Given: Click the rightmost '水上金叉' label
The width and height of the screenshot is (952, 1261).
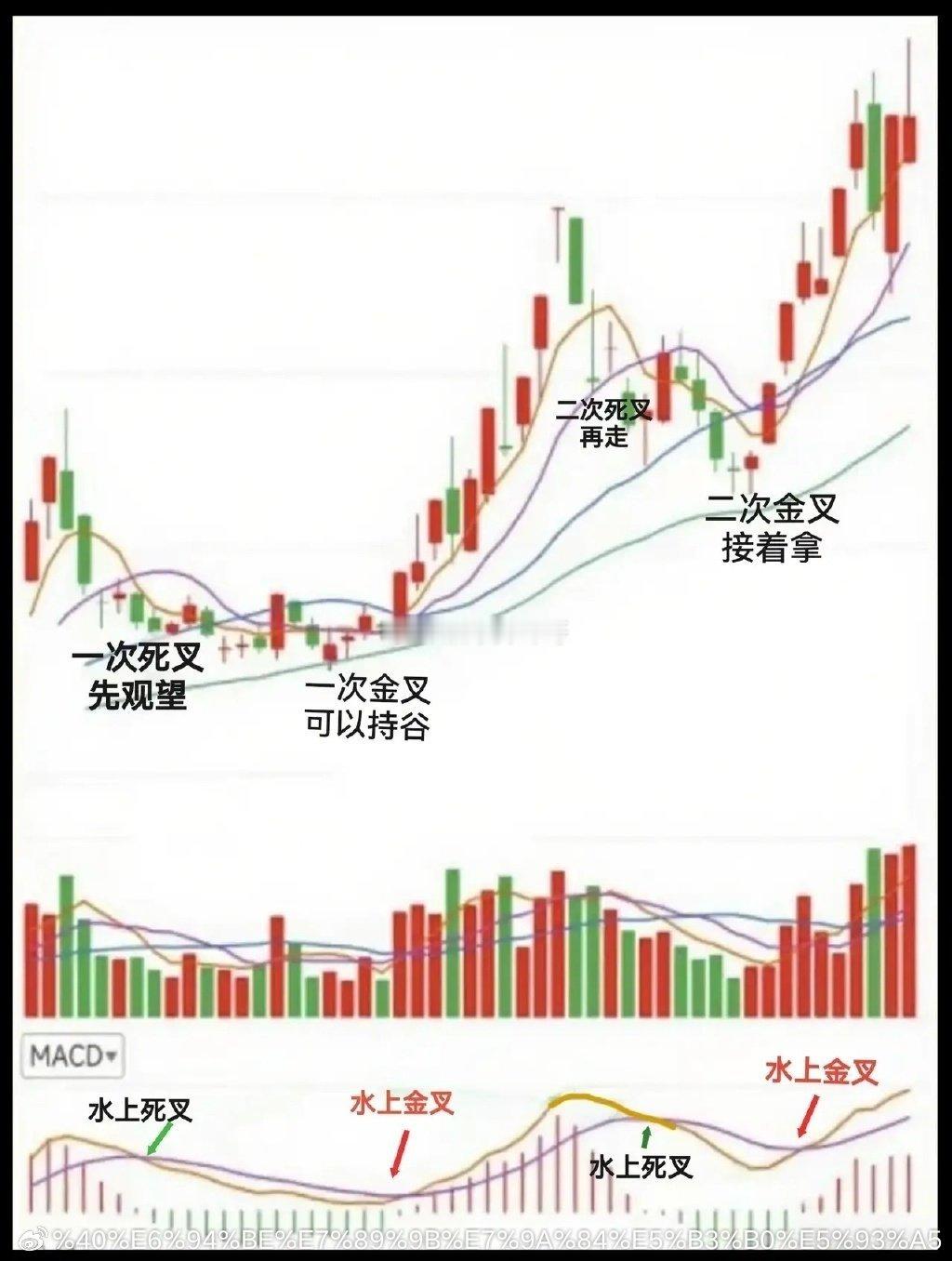Looking at the screenshot, I should [823, 1071].
